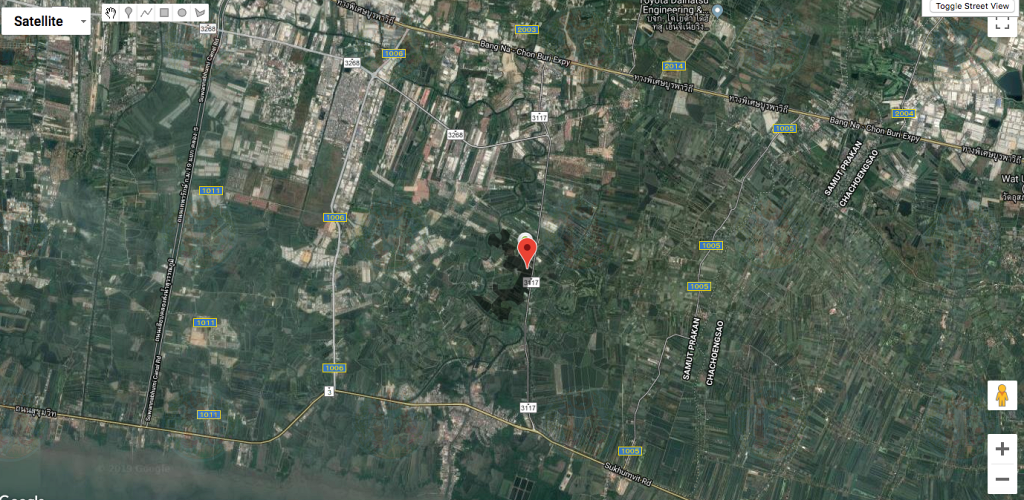Select the draw polygon tool

200,13
